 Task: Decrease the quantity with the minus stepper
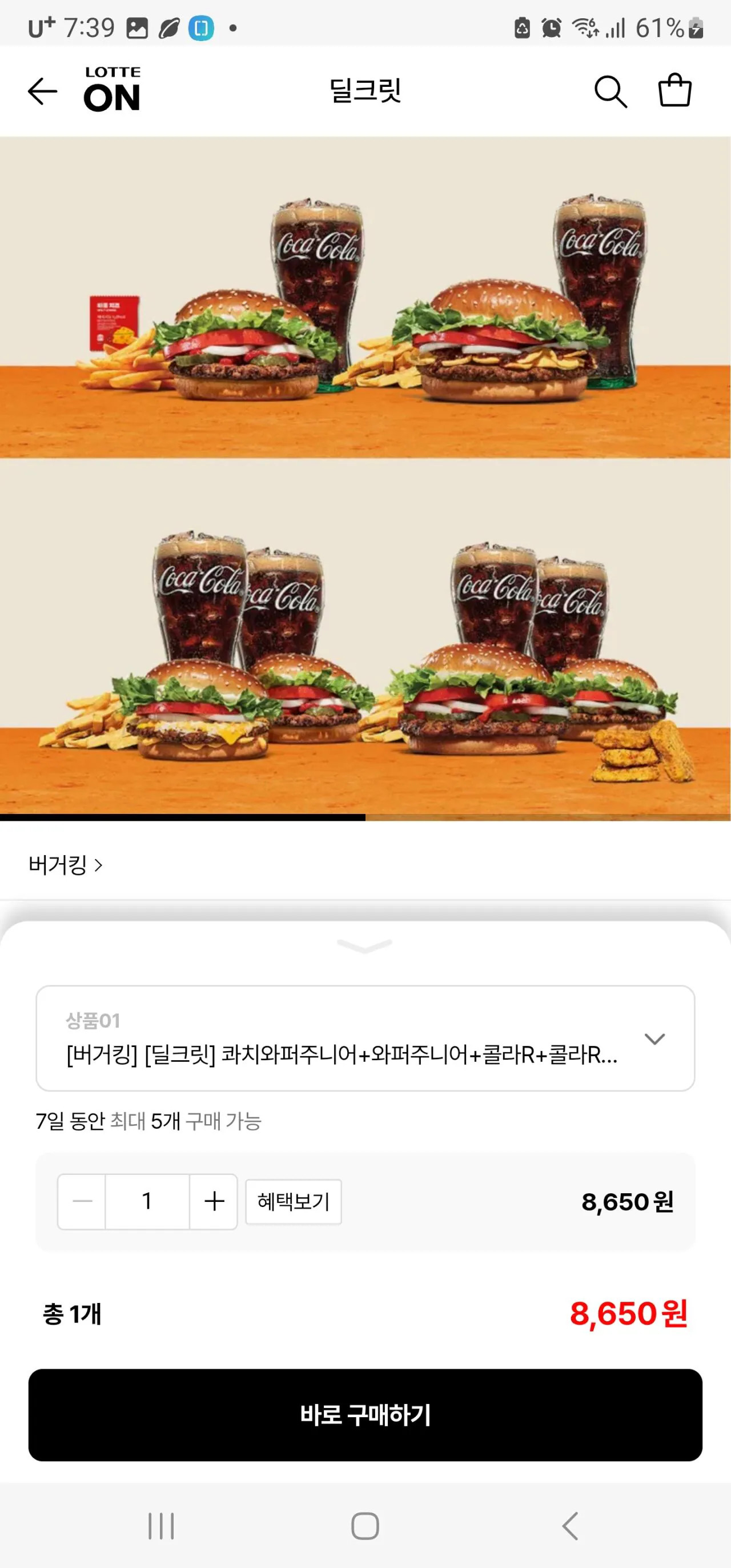point(81,1201)
